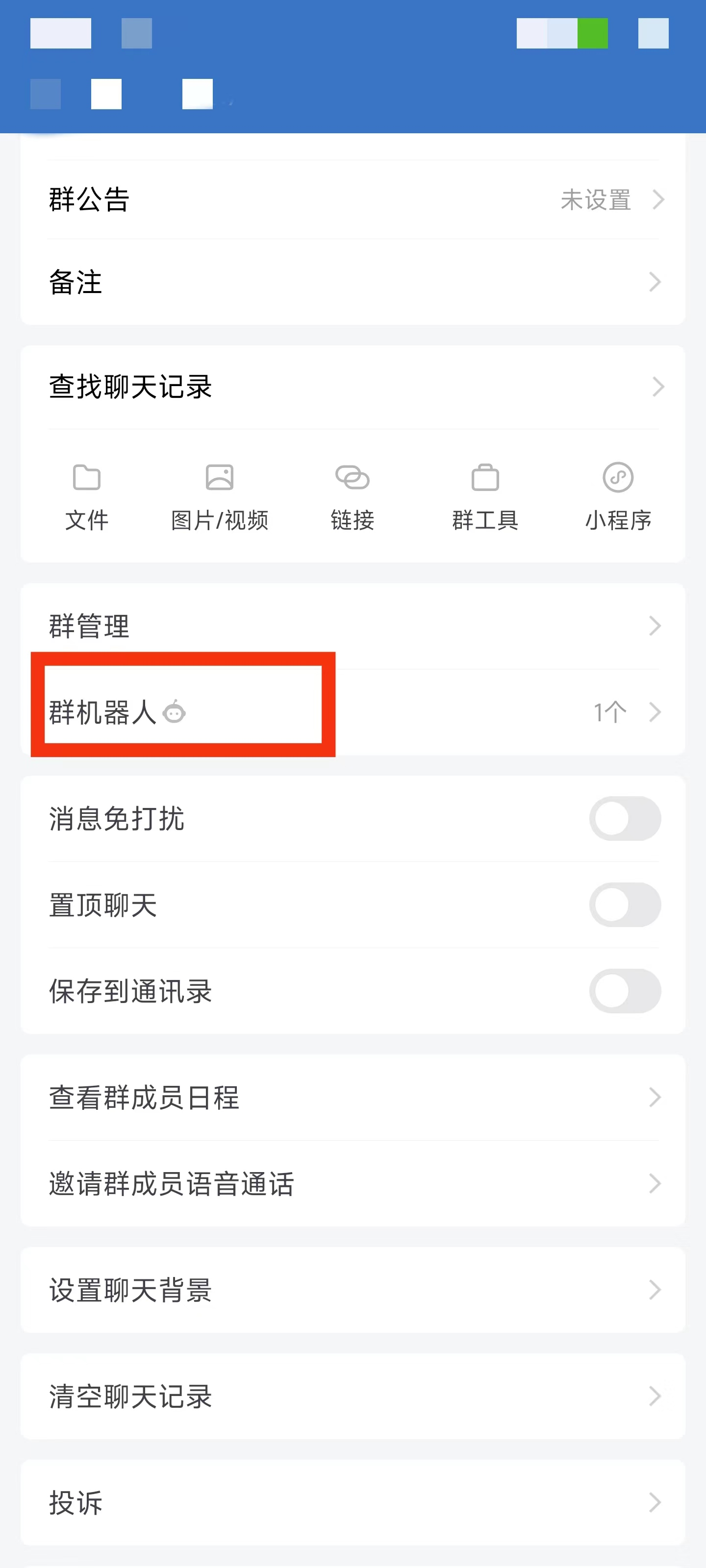Open the 群机器人 row

point(353,711)
